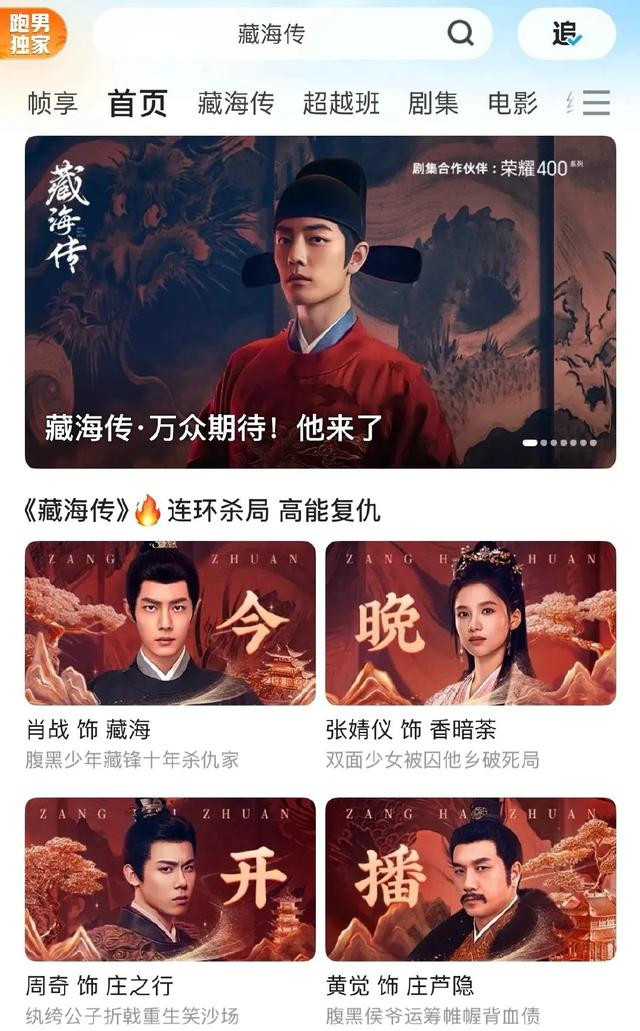Open the channel list menu icon
Image resolution: width=640 pixels, height=1031 pixels.
tap(596, 103)
